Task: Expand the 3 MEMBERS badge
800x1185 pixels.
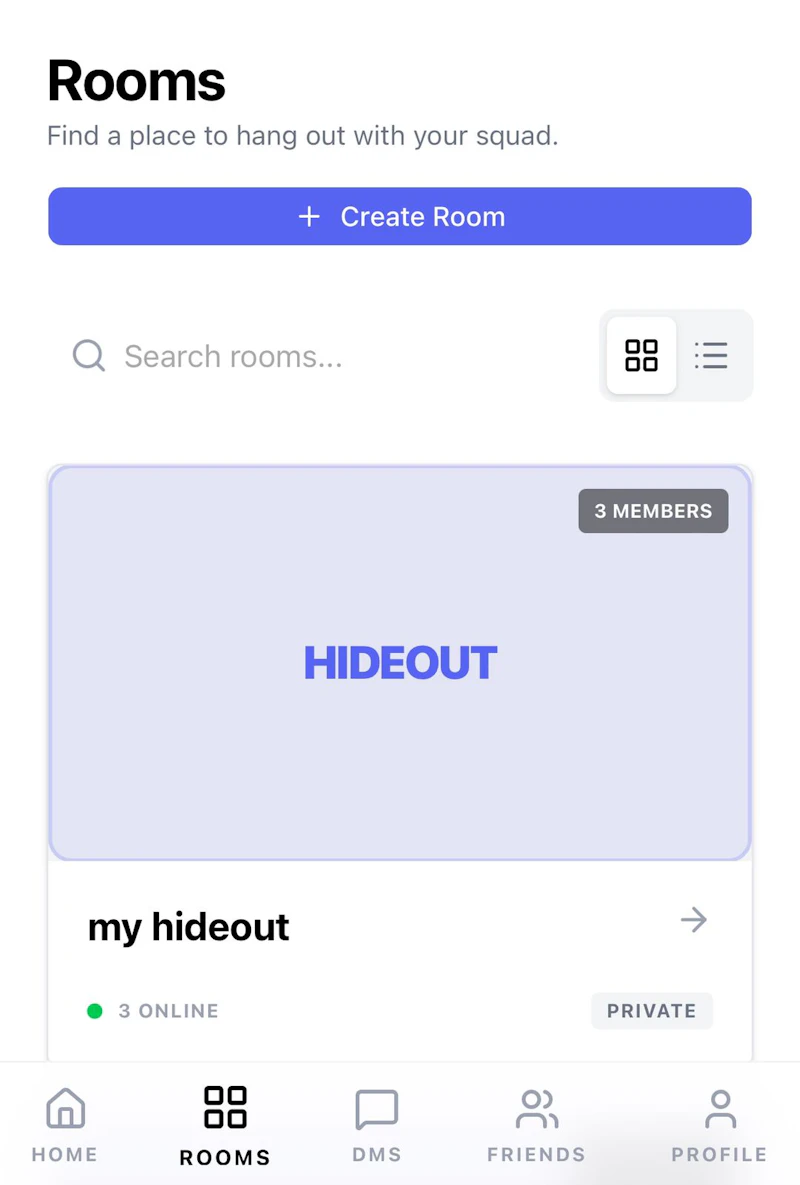Action: (653, 511)
